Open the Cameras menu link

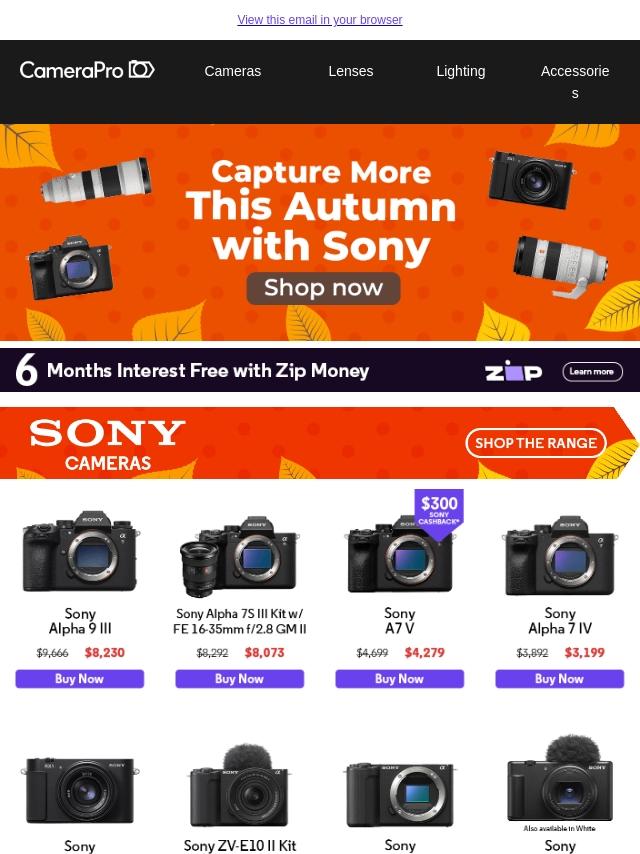pyautogui.click(x=232, y=71)
